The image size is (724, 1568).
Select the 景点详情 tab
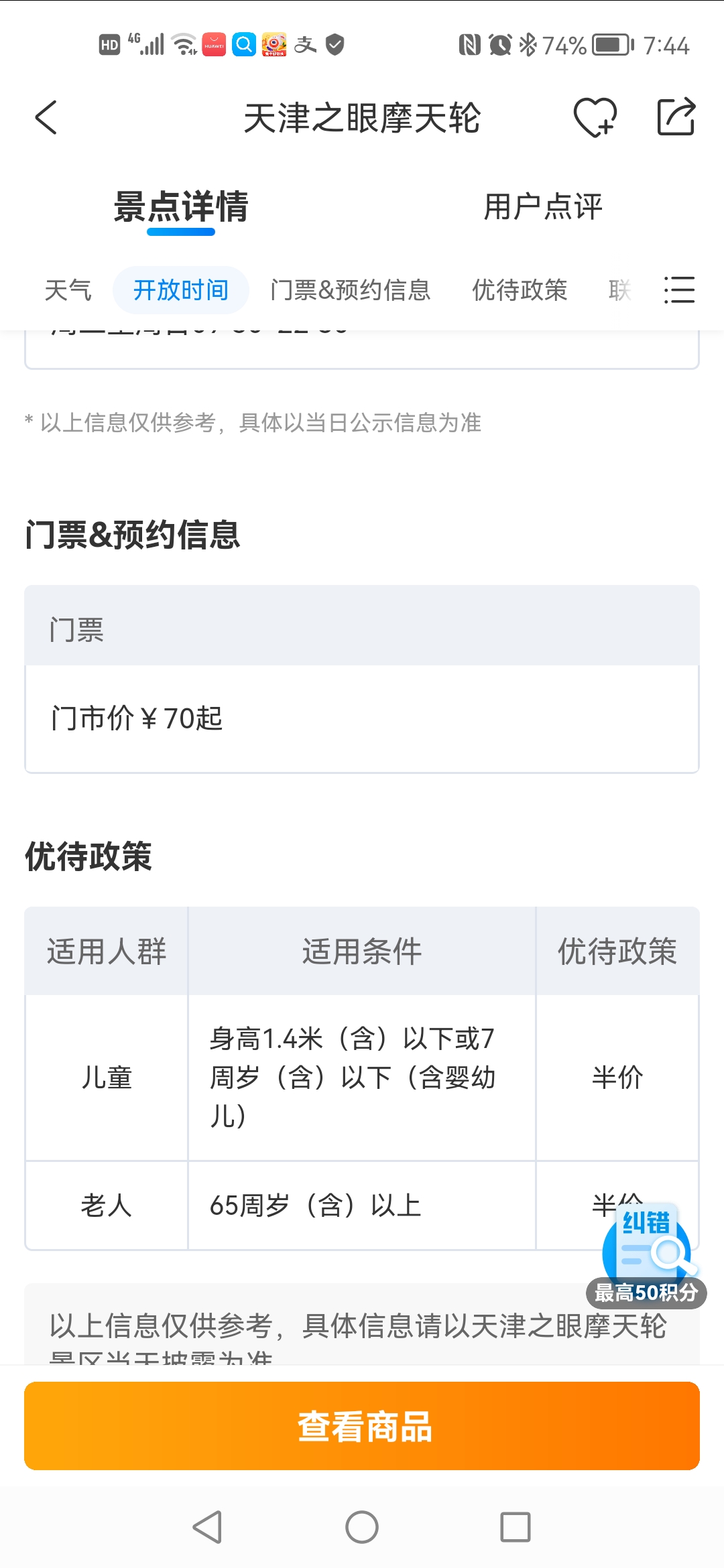point(181,206)
